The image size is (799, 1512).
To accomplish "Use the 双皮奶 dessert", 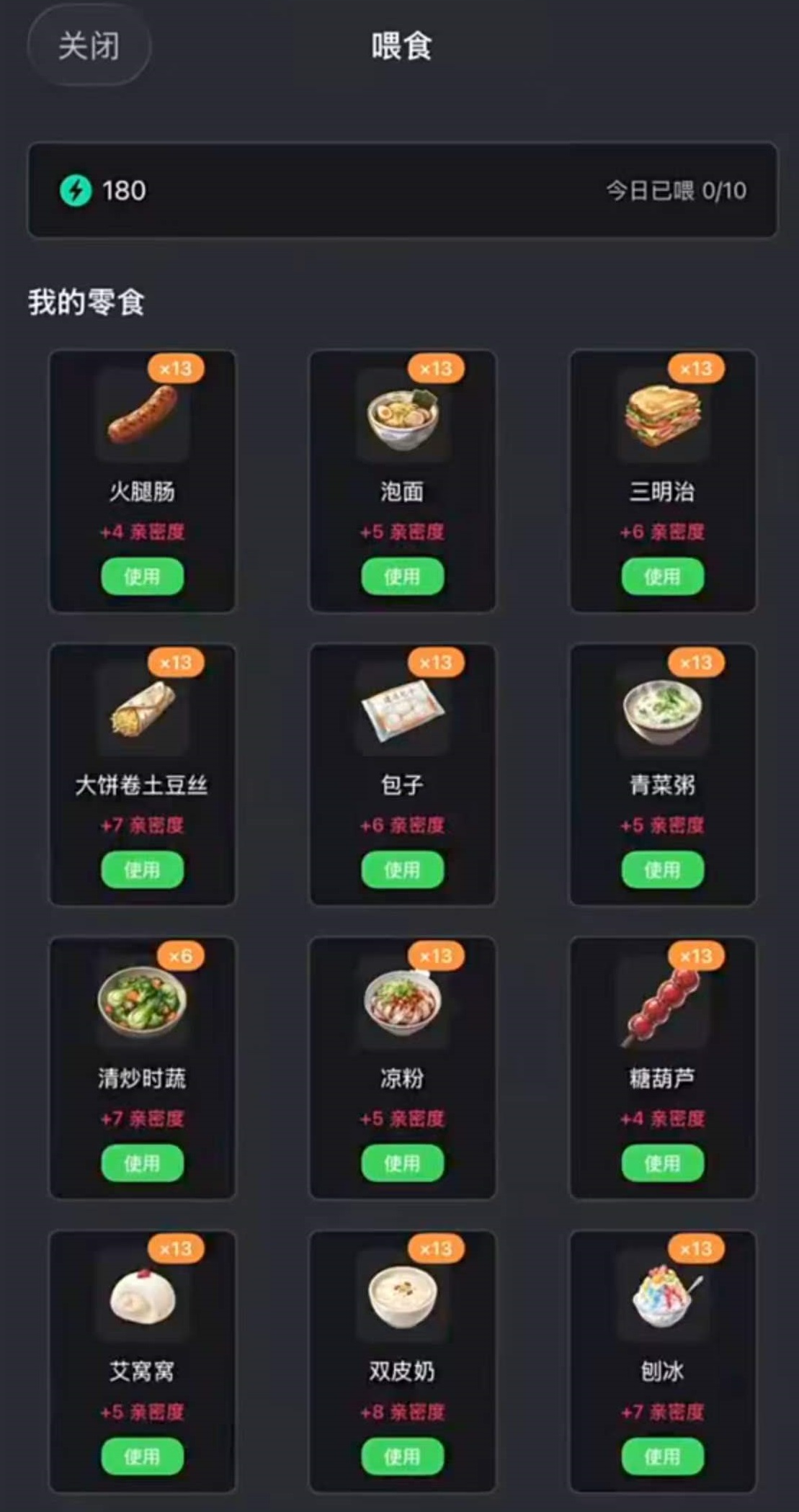I will (402, 1456).
